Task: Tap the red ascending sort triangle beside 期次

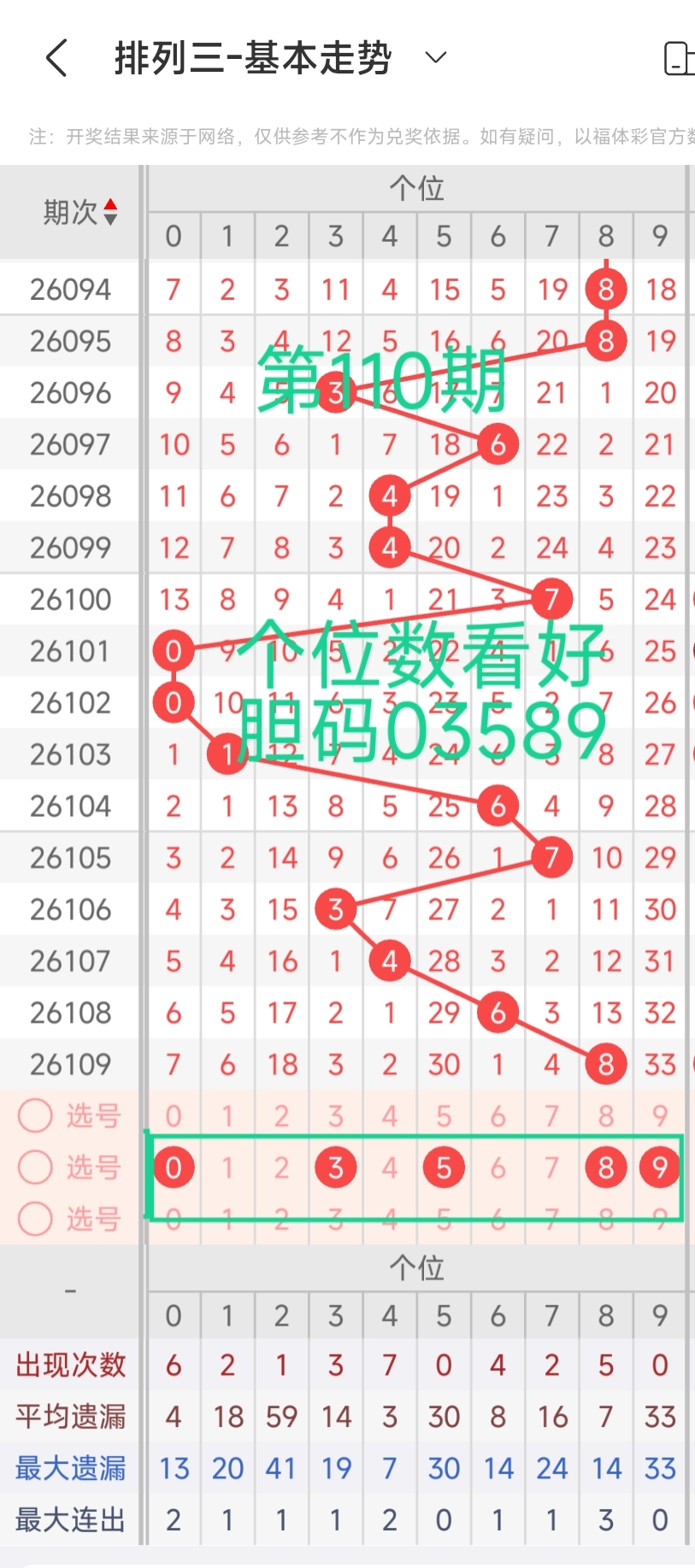Action: pyautogui.click(x=110, y=205)
